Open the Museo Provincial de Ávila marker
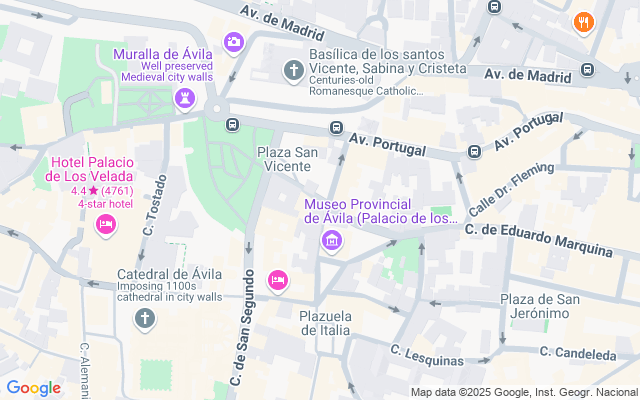The image size is (640, 400). (331, 242)
